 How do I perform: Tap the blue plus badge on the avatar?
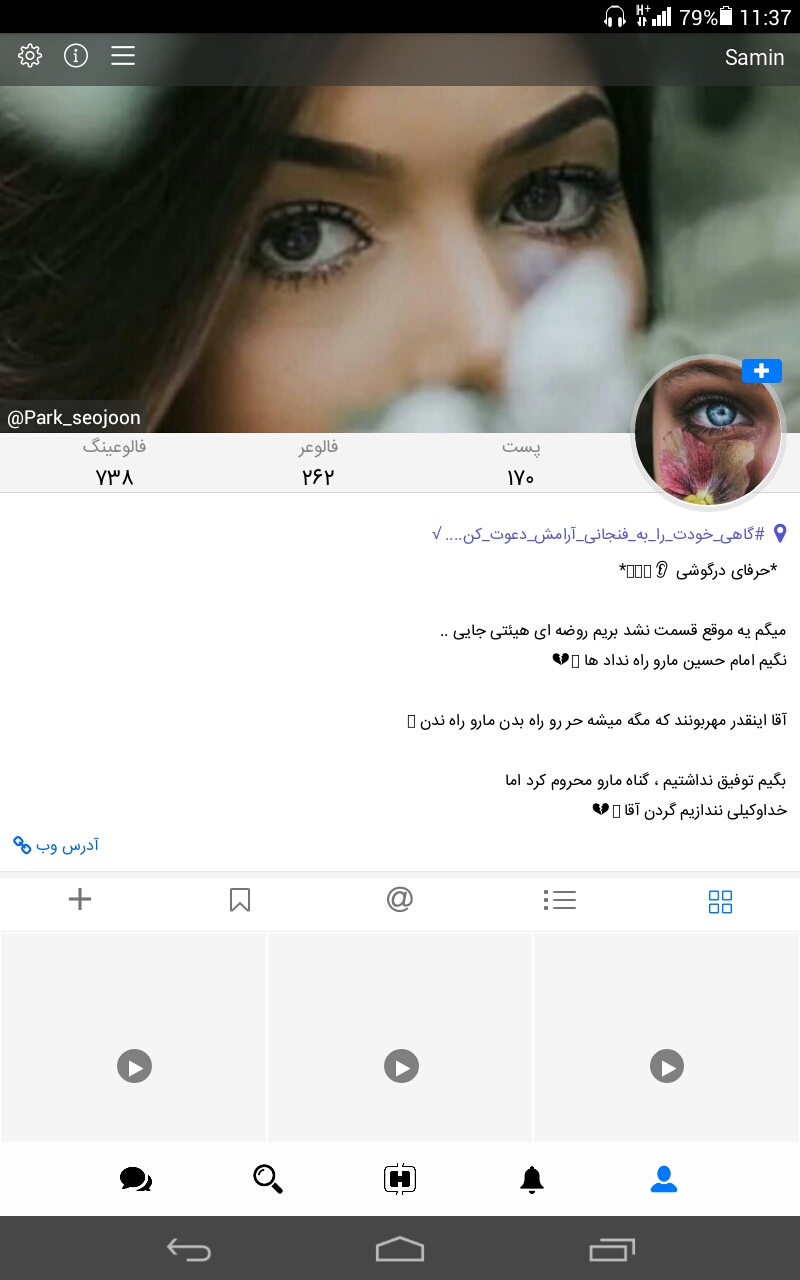[x=762, y=371]
